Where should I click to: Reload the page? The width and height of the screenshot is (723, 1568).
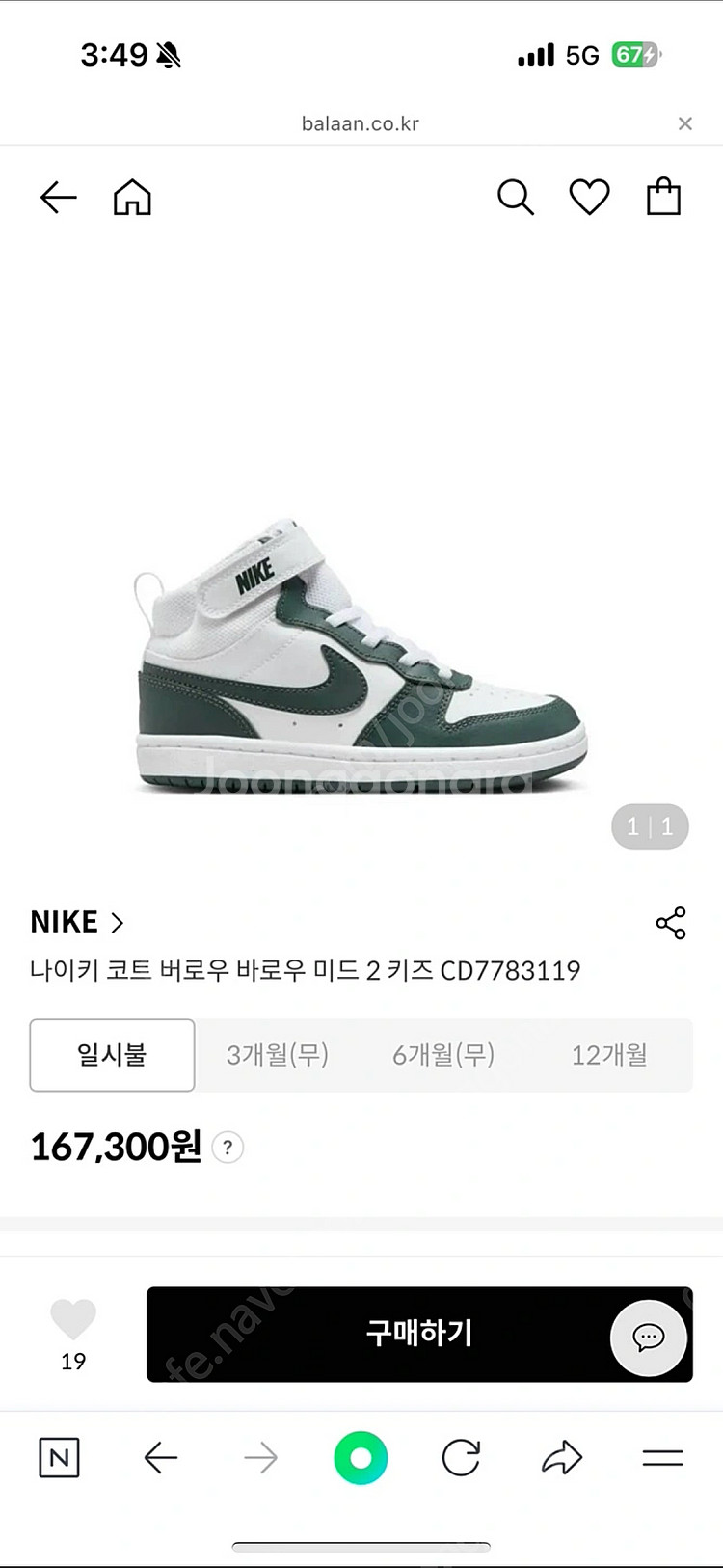coord(461,1457)
